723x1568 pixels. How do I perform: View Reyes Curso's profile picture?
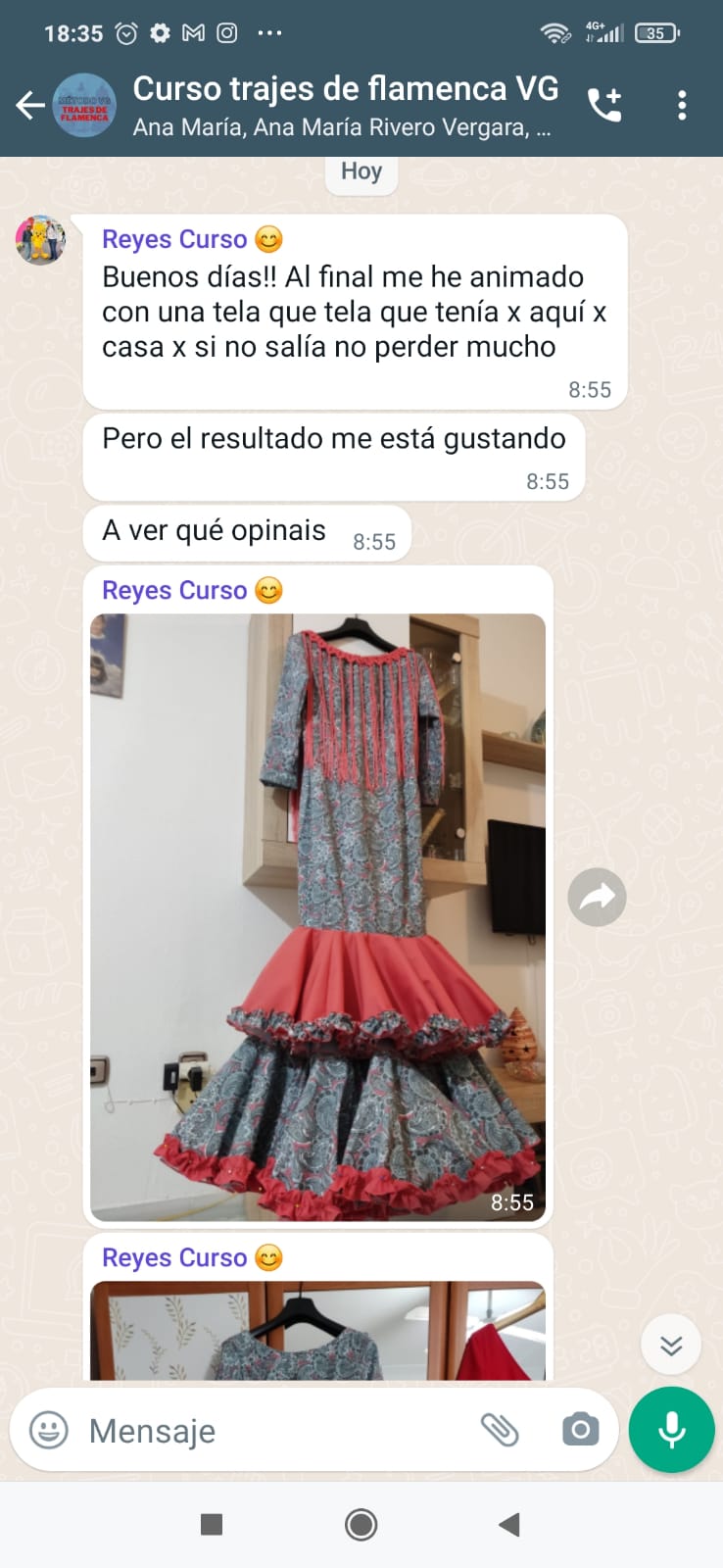point(40,240)
